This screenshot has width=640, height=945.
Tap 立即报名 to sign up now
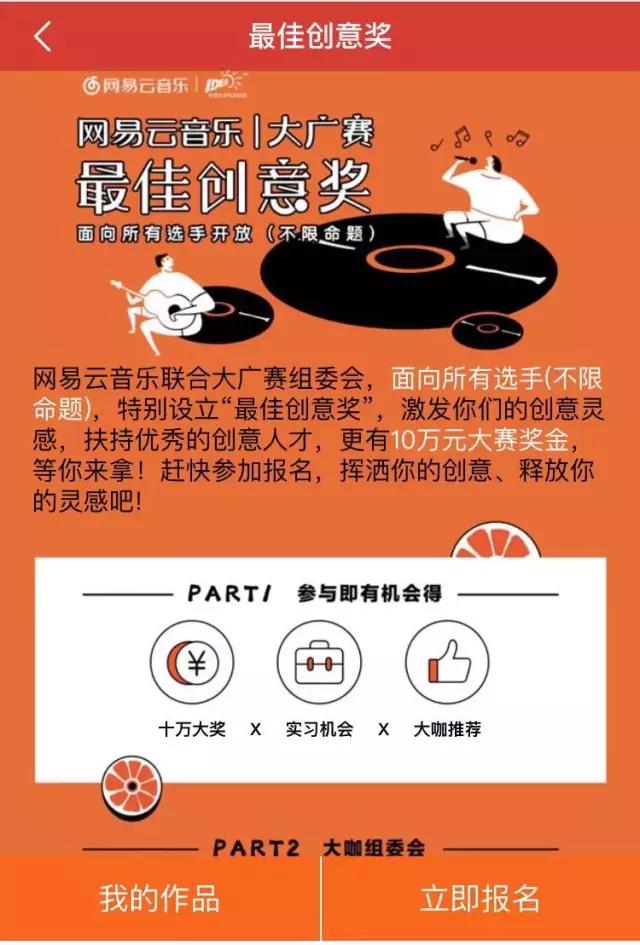pos(481,898)
